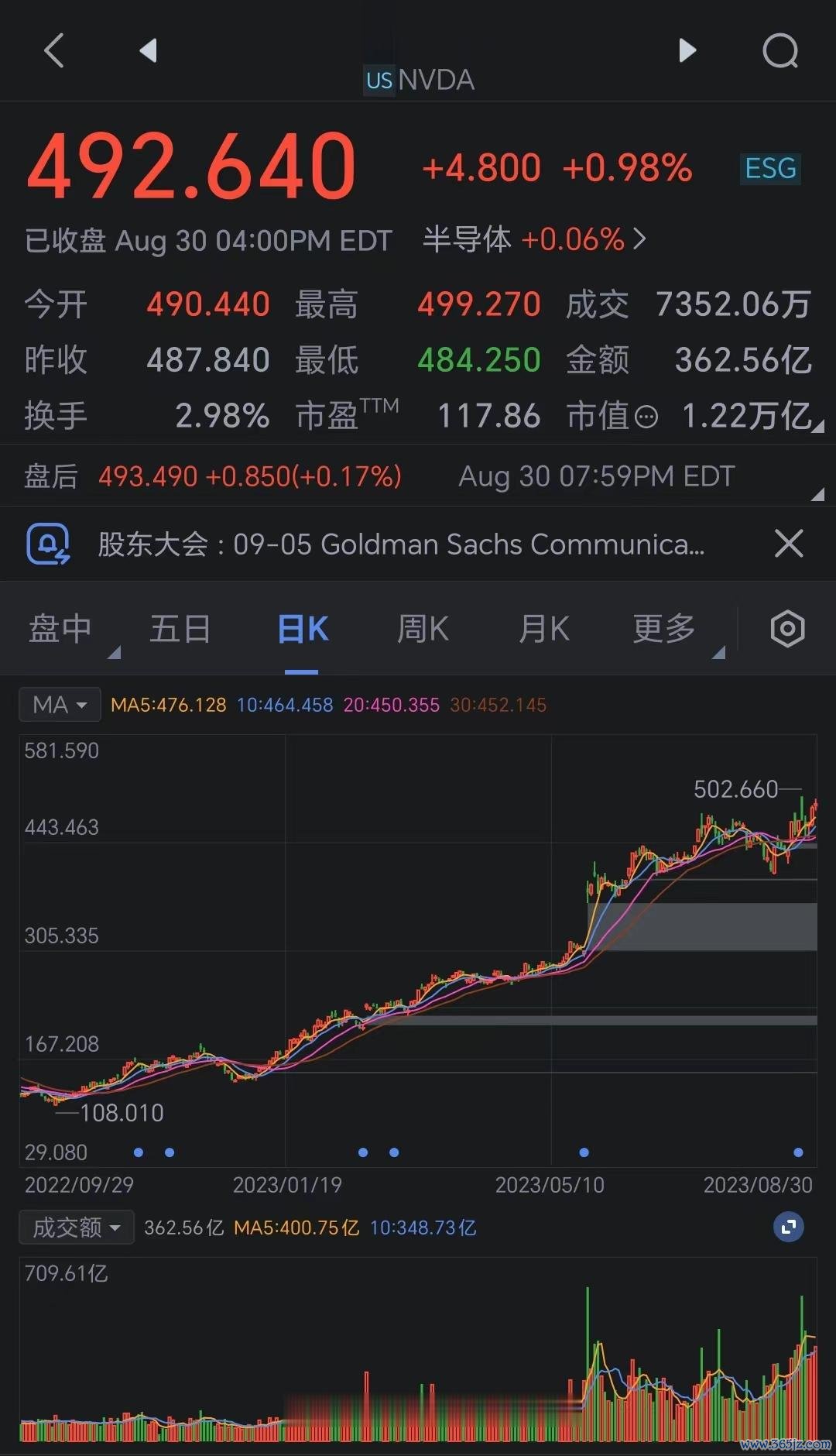836x1456 pixels.
Task: Open the 半导体 sector link
Action: point(534,240)
